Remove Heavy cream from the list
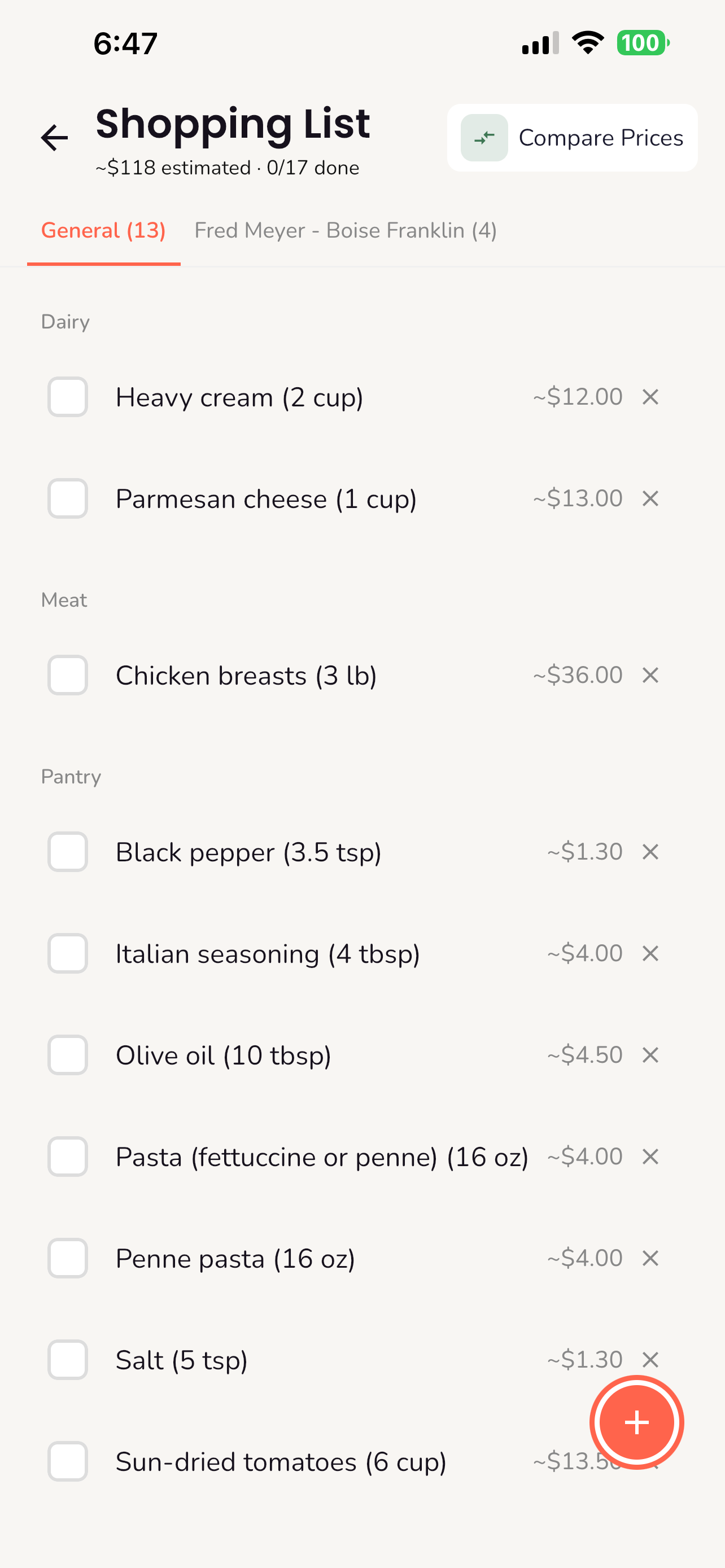 [x=649, y=397]
